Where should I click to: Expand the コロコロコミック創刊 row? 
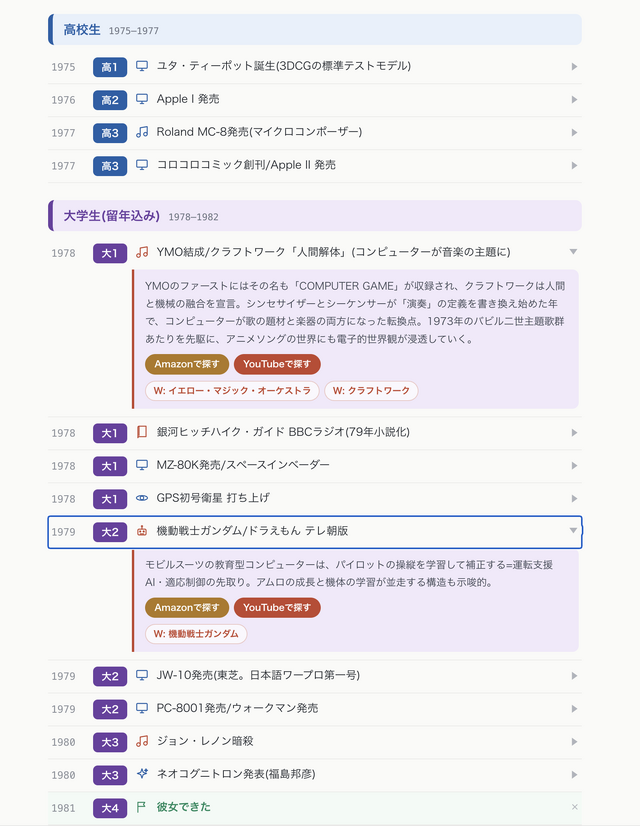pos(314,165)
